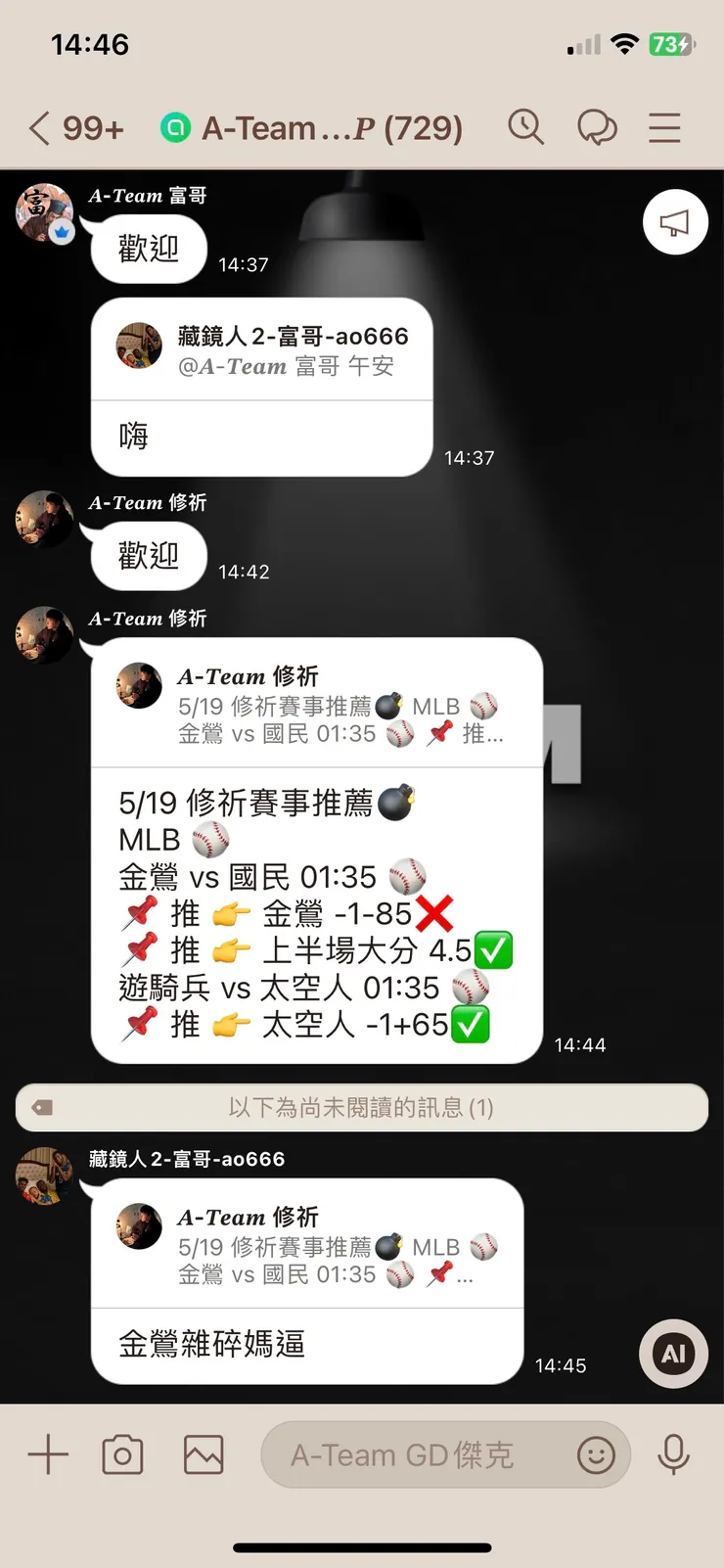Tap the unread messages divider banner

point(362,1107)
